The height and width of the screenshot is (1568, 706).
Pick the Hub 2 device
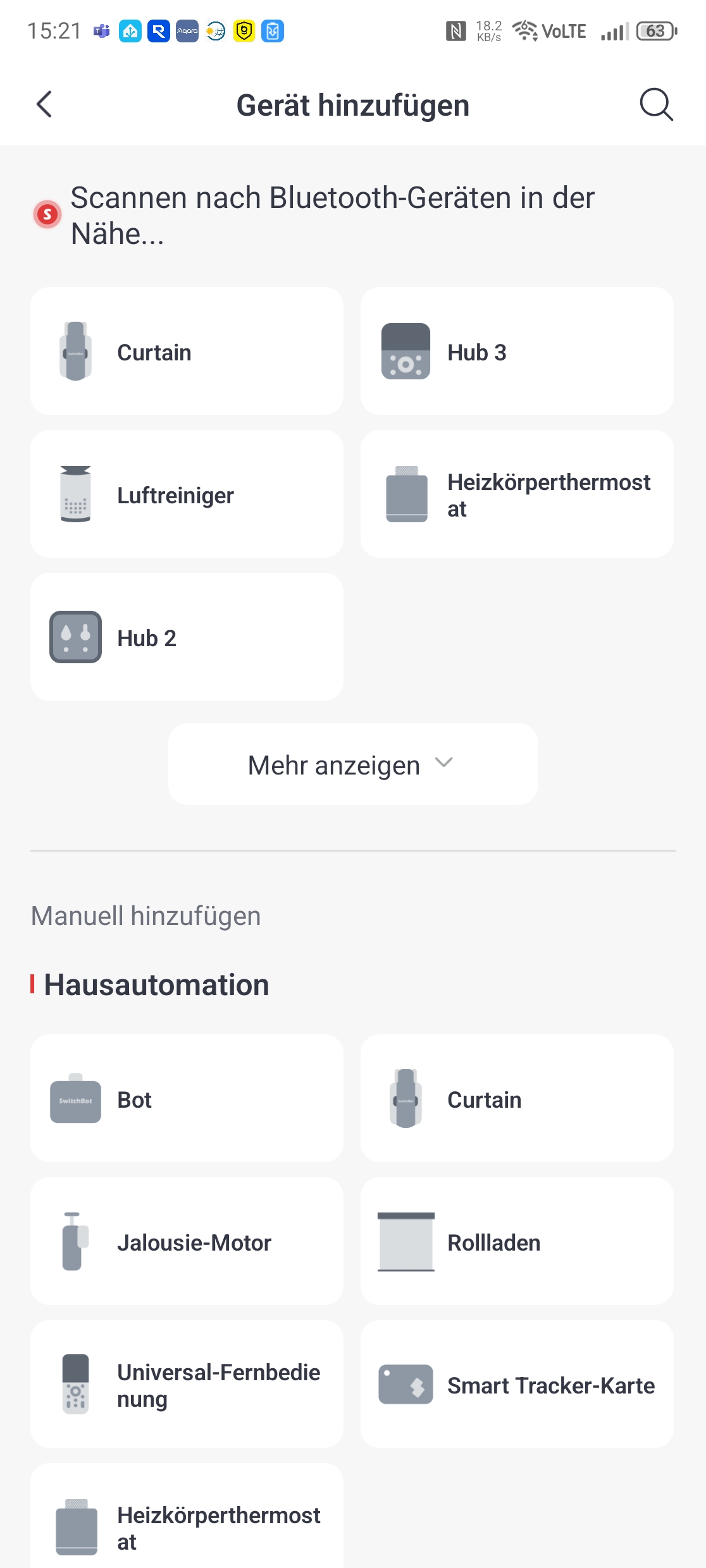pyautogui.click(x=187, y=637)
